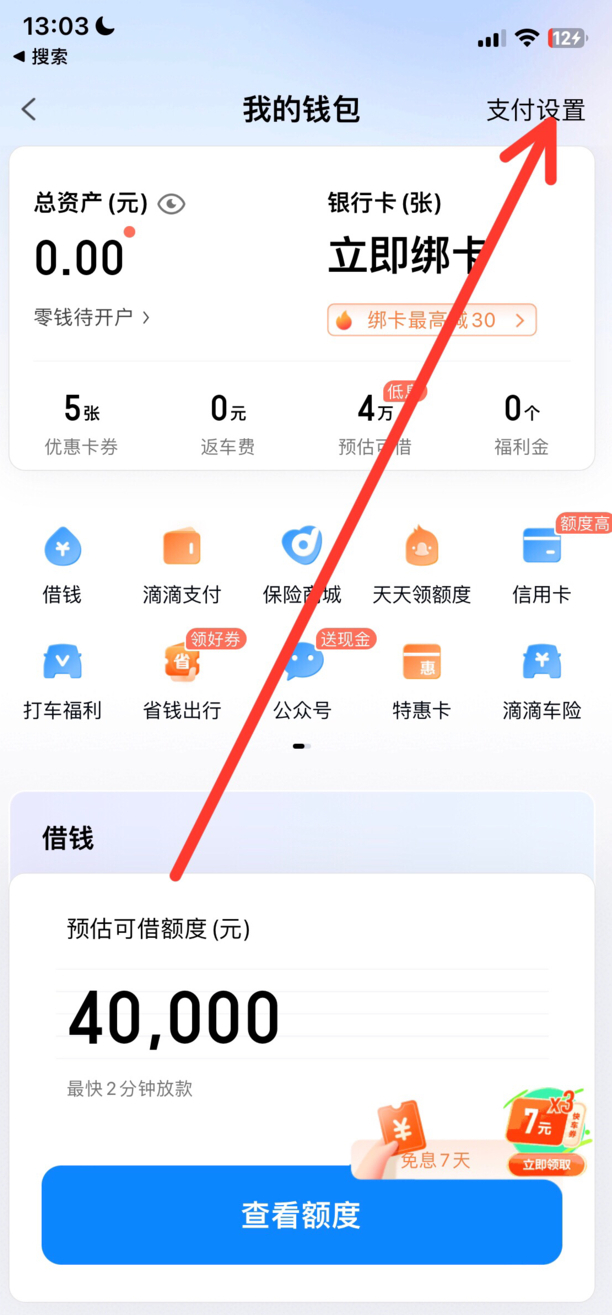Open 省钱出行 savings travel

tap(182, 679)
